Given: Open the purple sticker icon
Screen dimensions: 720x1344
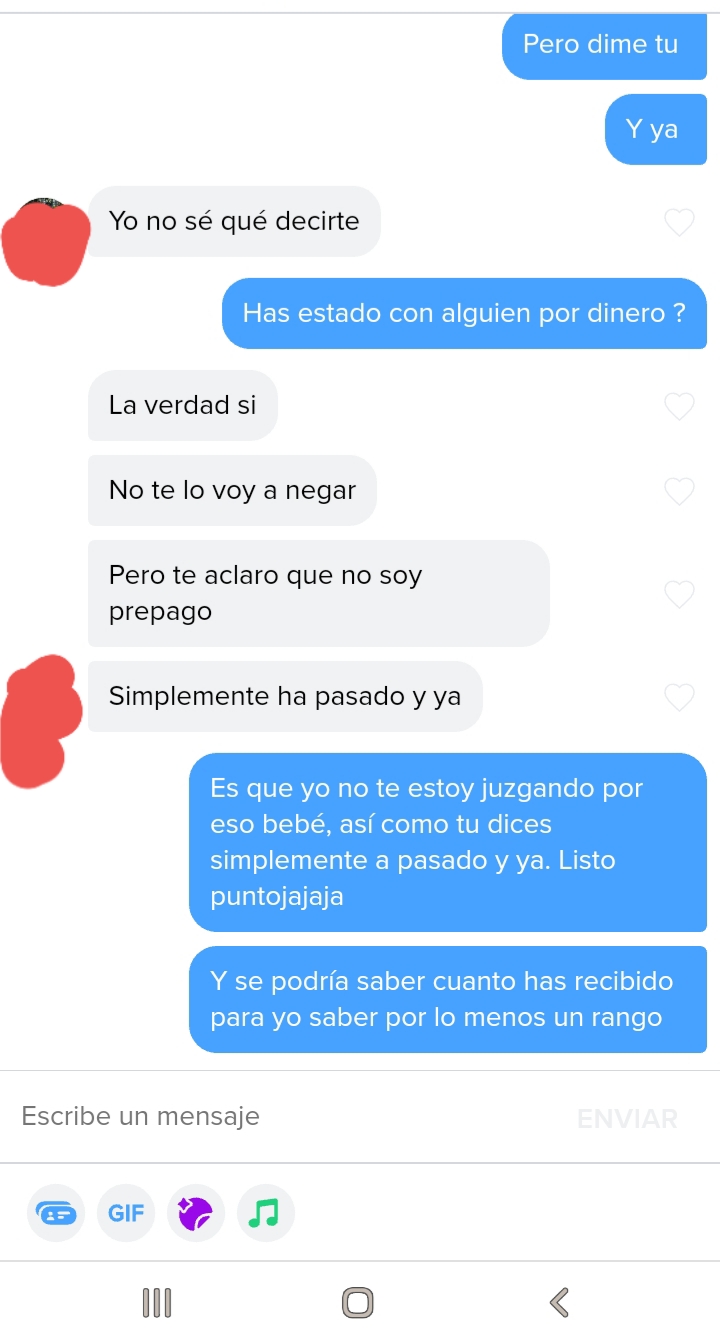Looking at the screenshot, I should click(195, 1213).
